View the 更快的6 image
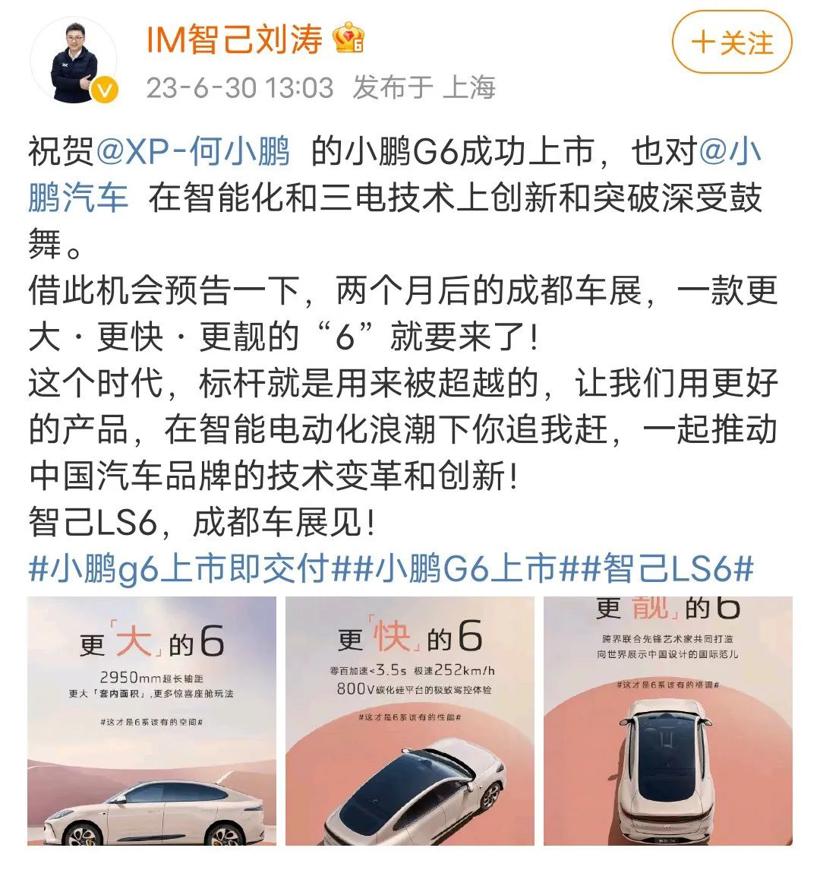The width and height of the screenshot is (820, 869). tap(410, 721)
